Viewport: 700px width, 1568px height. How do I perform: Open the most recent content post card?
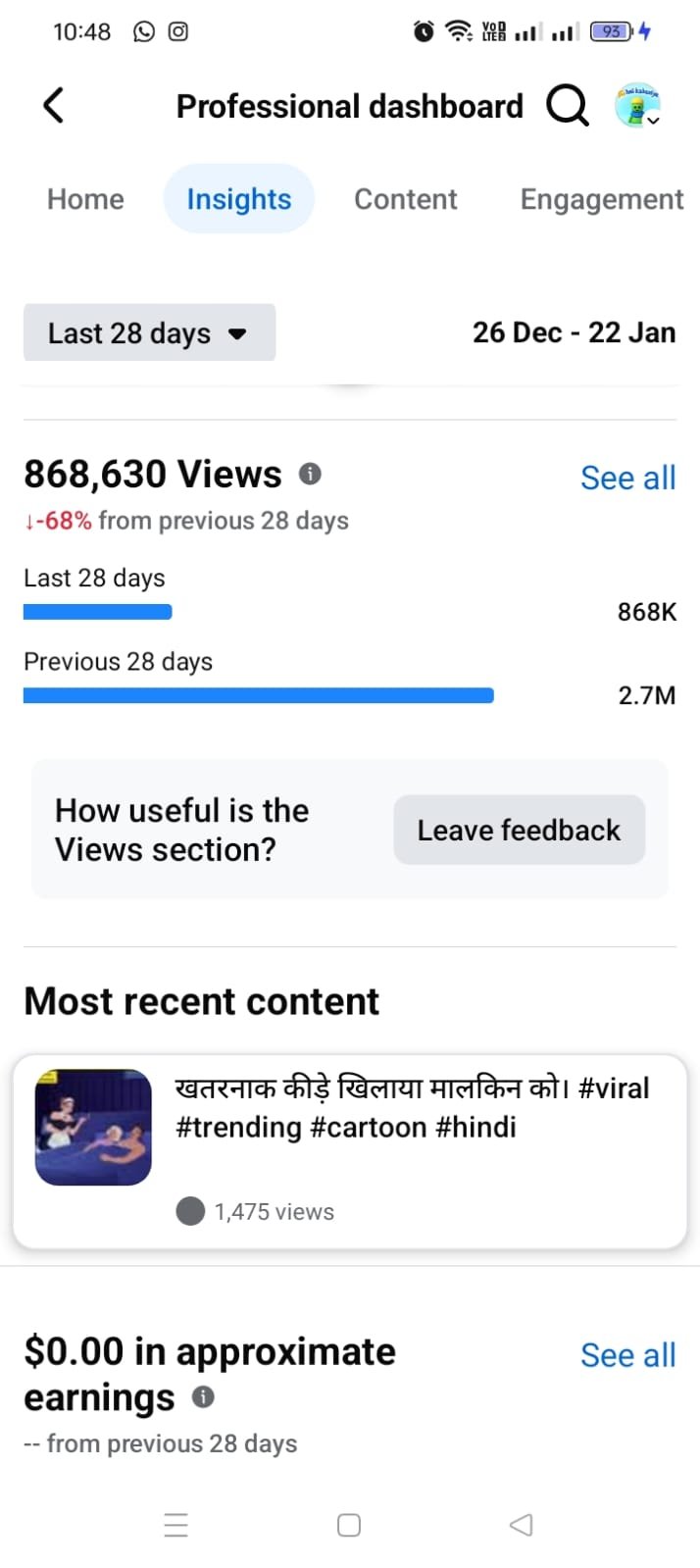[350, 1151]
